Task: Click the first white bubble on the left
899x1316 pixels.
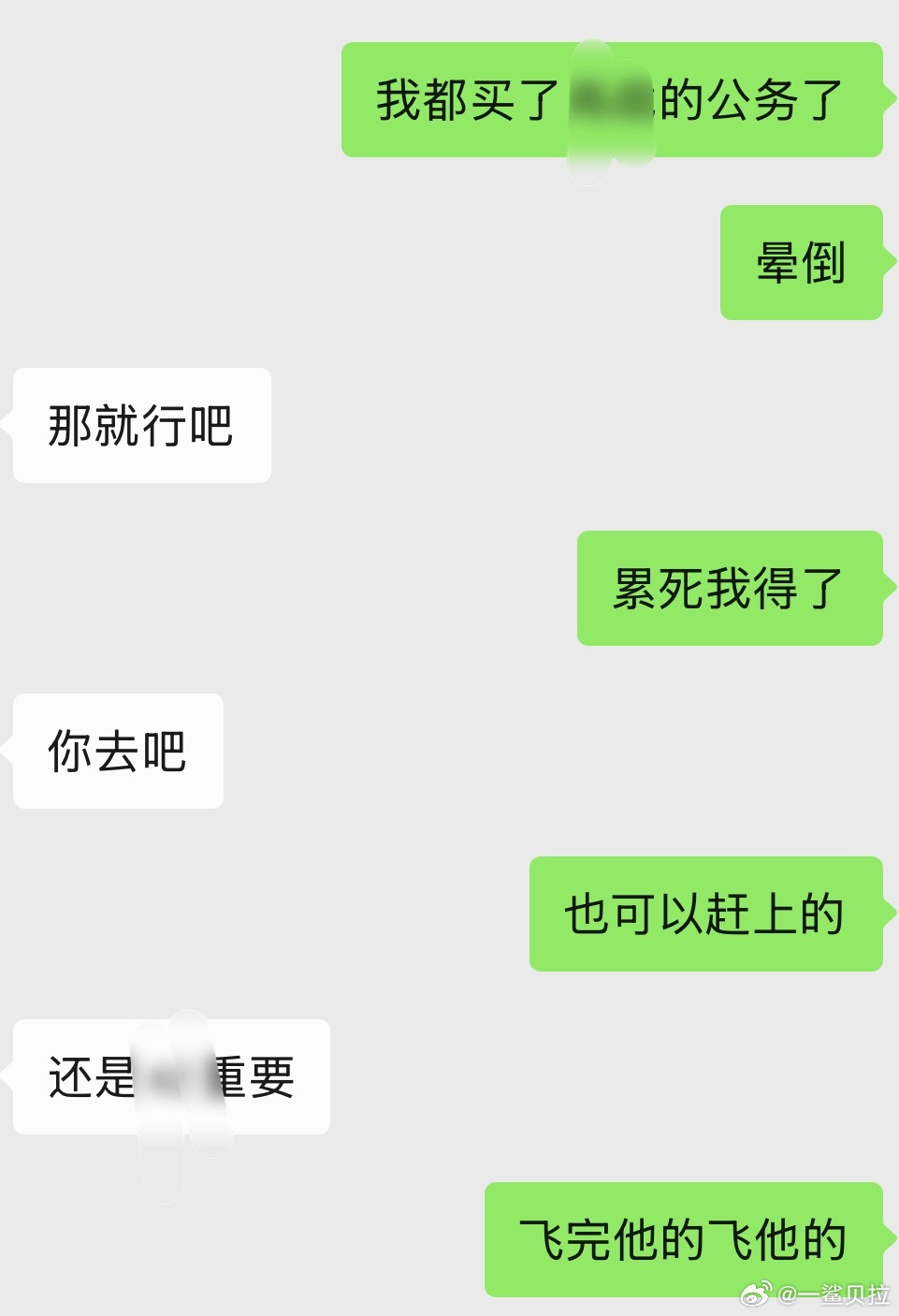Action: coord(141,424)
